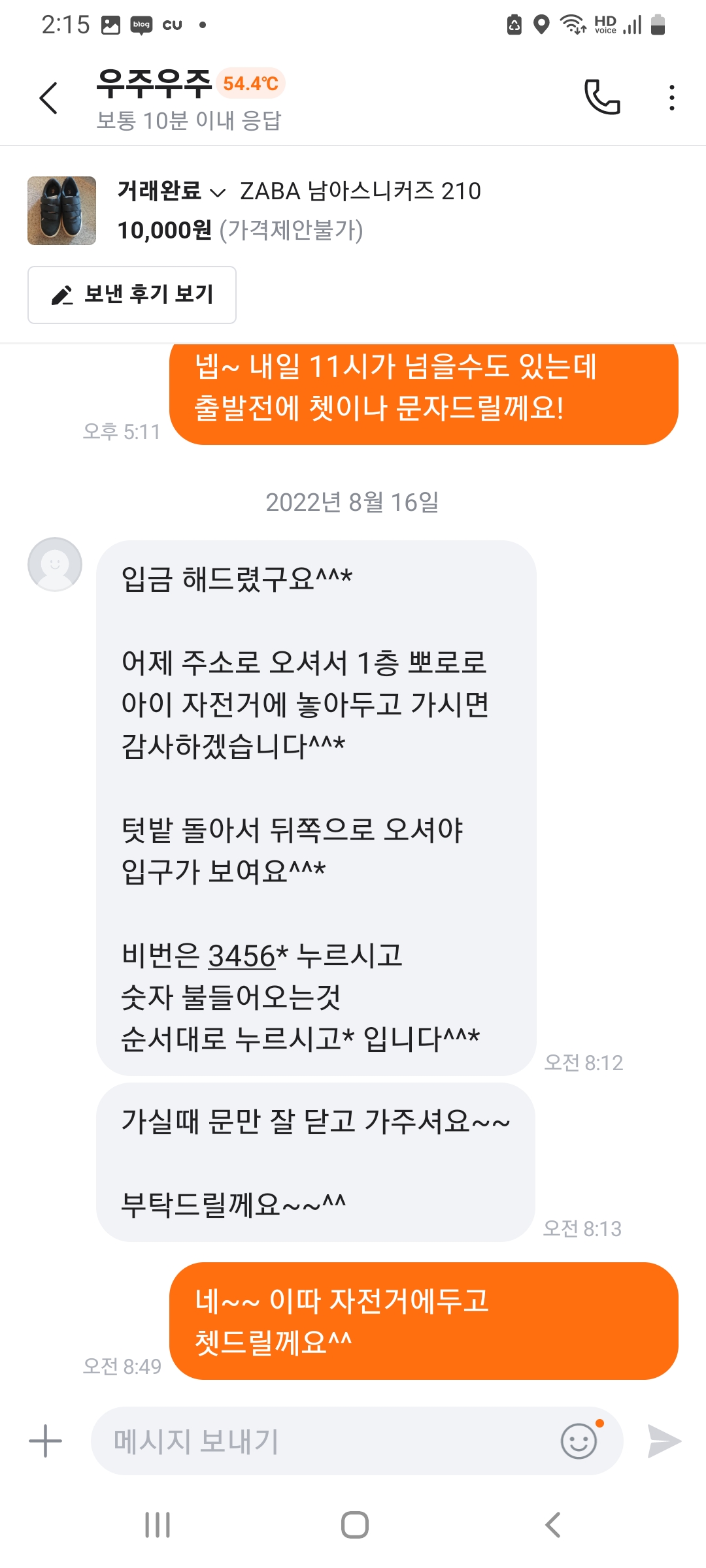Call 우주우주 with the phone icon
The image size is (706, 1568).
click(601, 98)
